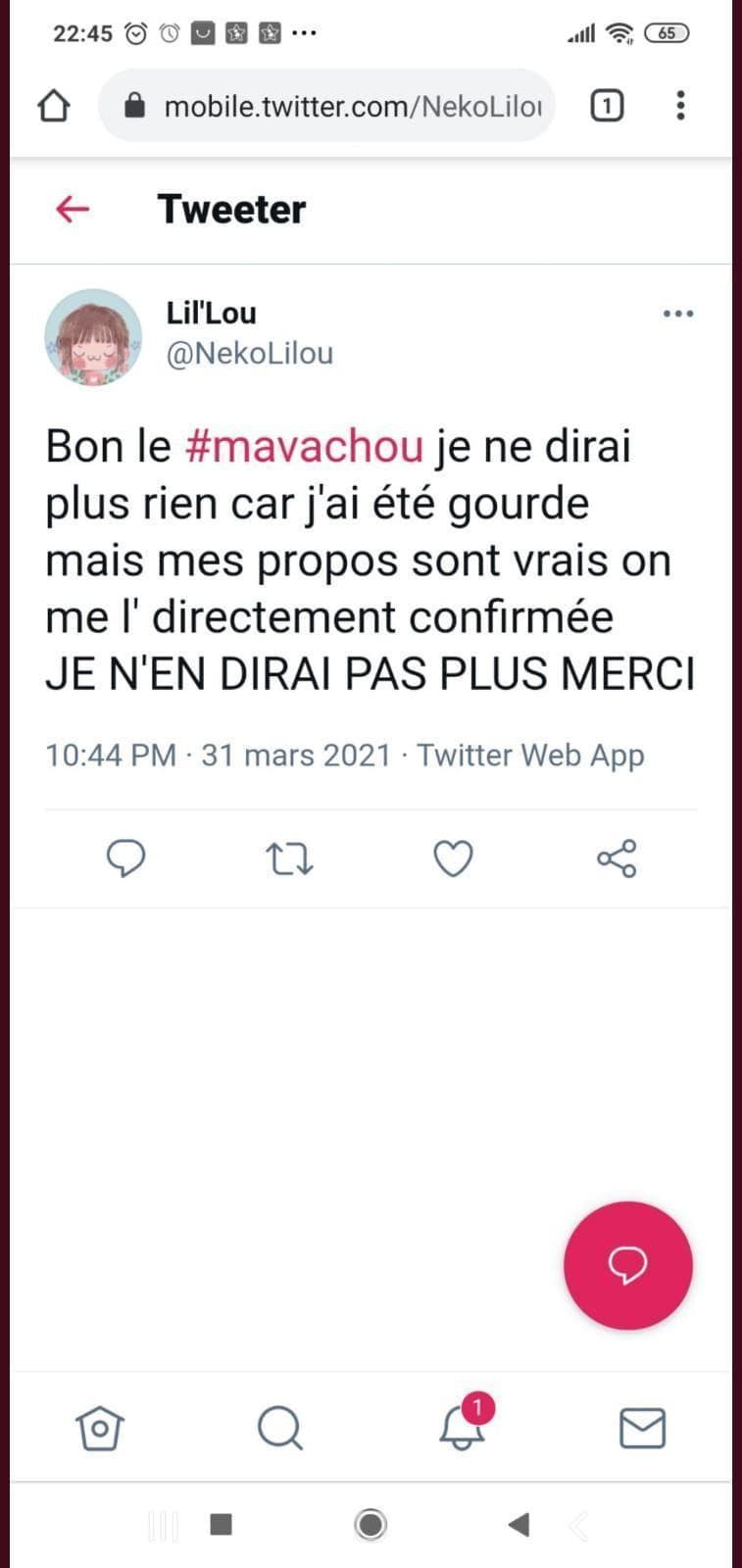Open the browser tab switcher
This screenshot has height=1568, width=742.
(x=607, y=106)
